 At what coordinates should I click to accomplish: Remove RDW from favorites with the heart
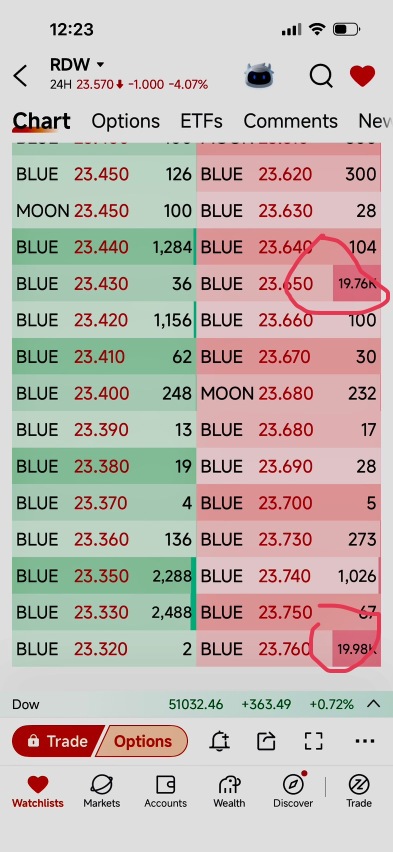(363, 76)
